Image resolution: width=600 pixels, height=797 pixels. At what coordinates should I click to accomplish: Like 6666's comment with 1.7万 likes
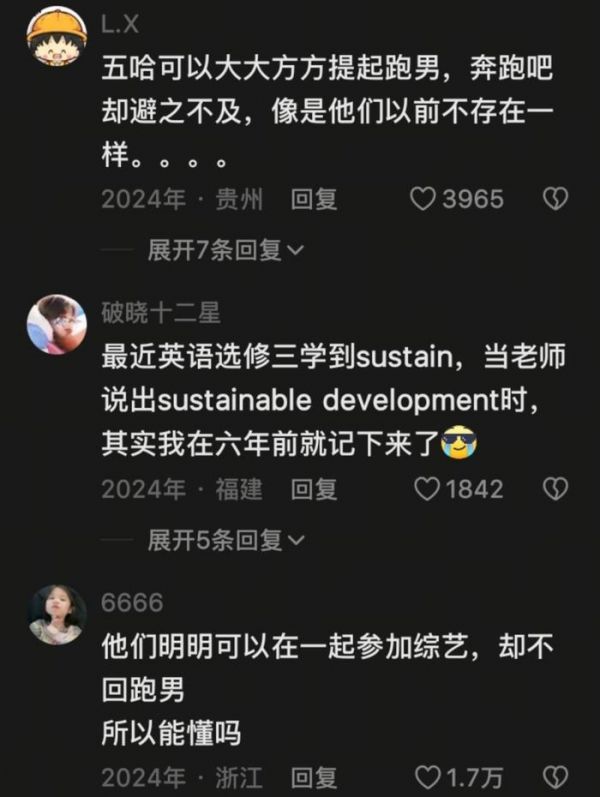(428, 777)
